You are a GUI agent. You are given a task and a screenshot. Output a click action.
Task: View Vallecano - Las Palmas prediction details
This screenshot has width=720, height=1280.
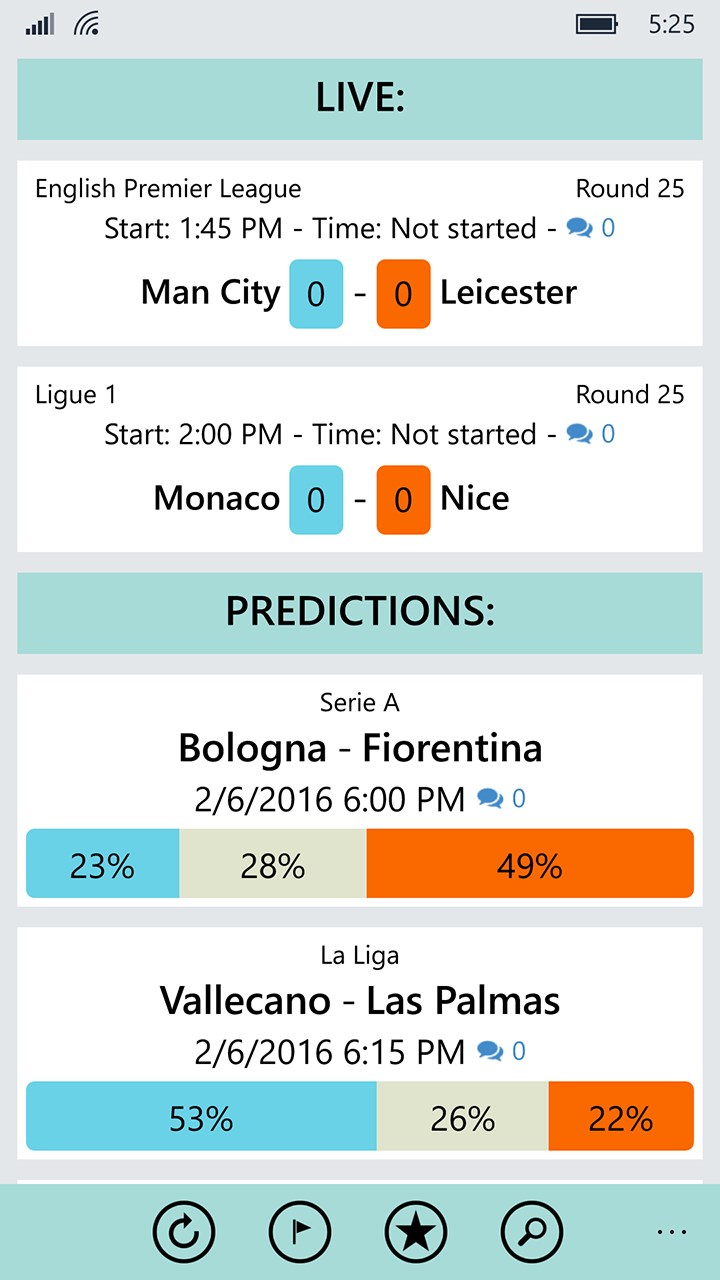click(x=360, y=1001)
